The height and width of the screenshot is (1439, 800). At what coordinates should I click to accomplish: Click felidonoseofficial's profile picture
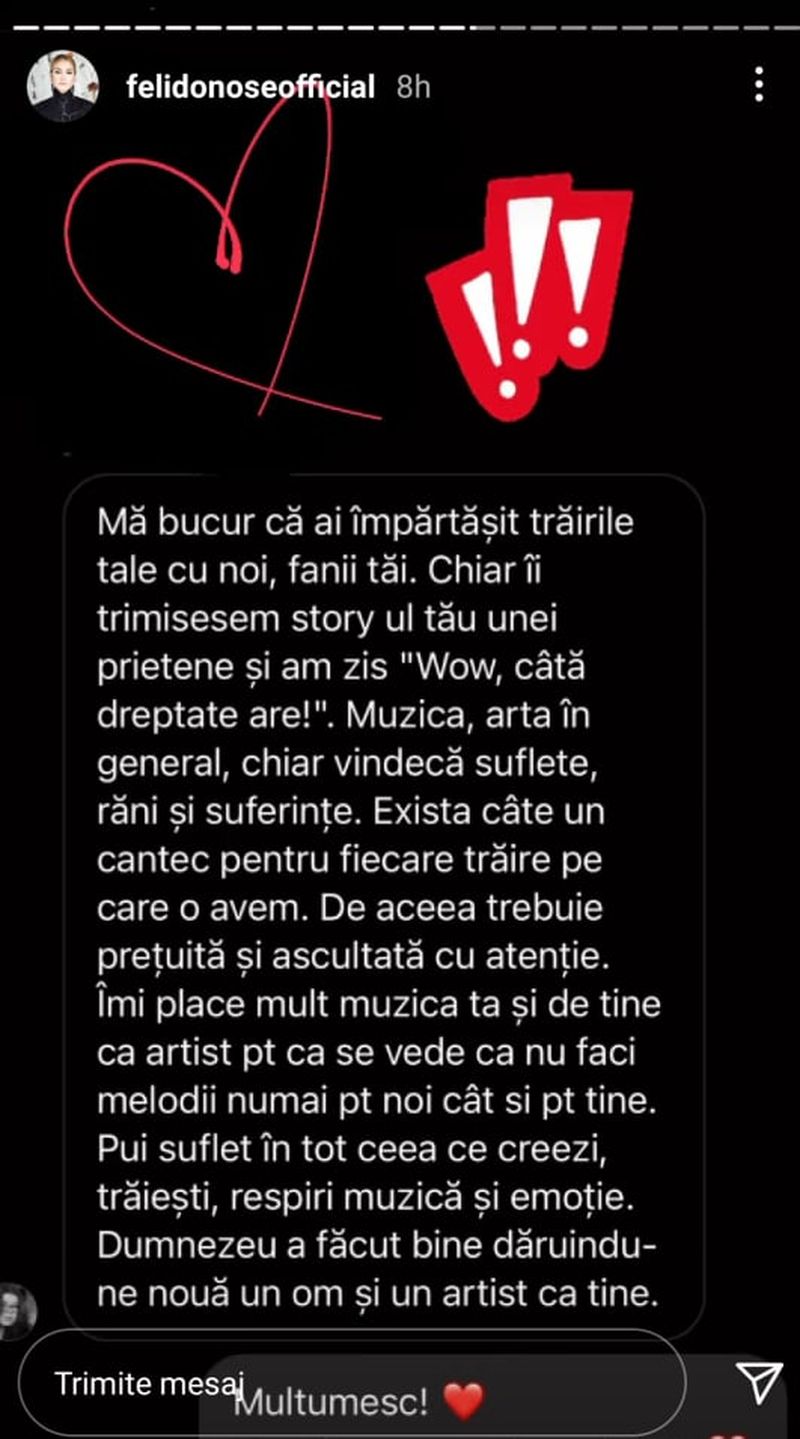pos(65,85)
